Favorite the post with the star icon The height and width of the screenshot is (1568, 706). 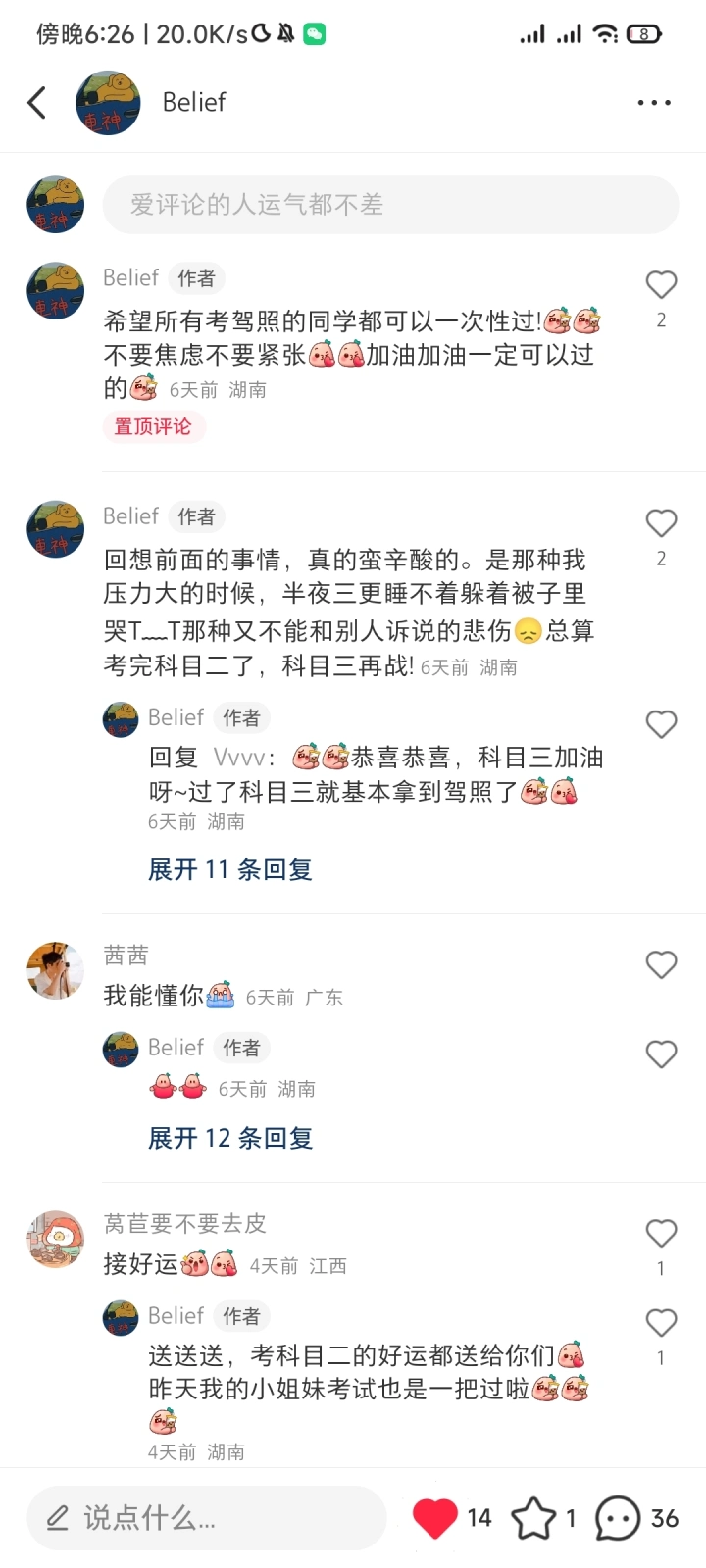pos(533,1518)
